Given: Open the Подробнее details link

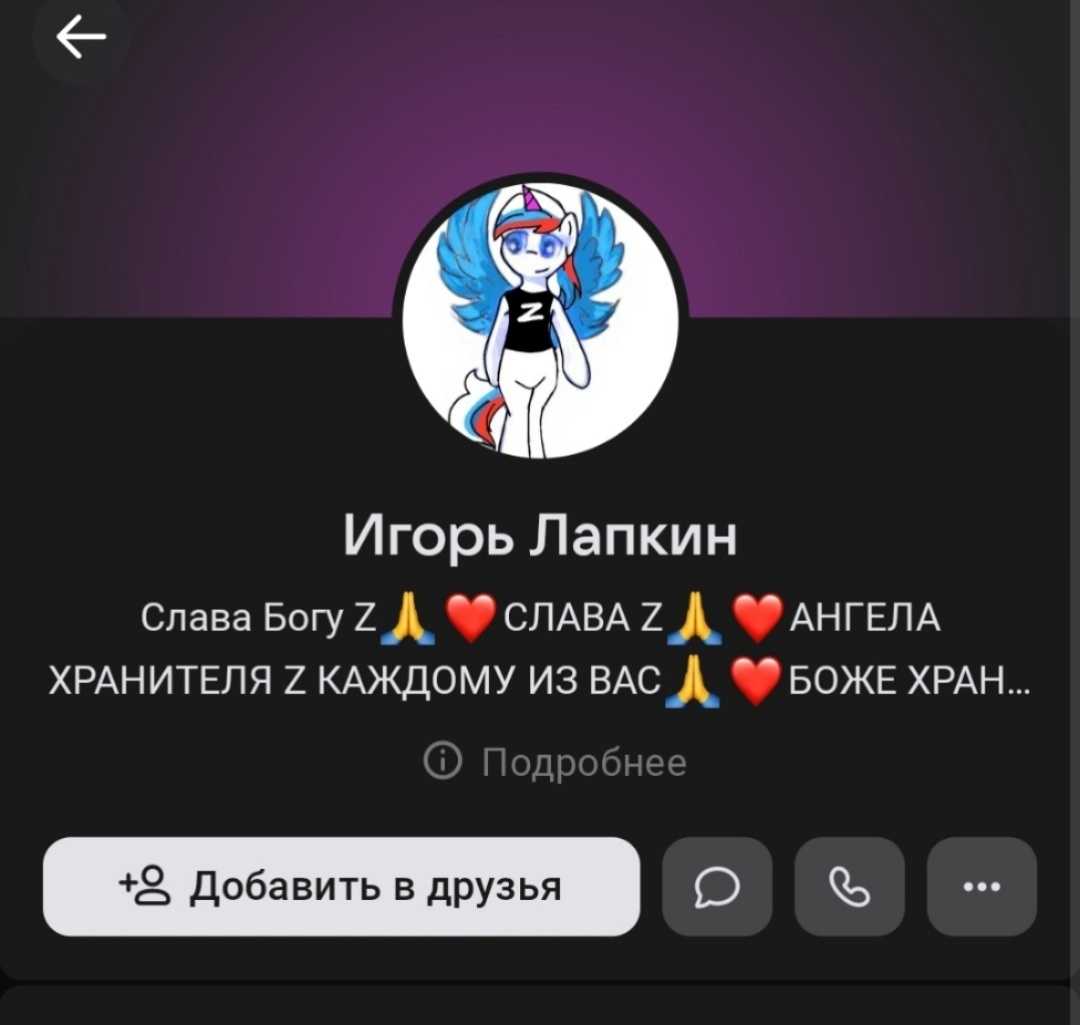Looking at the screenshot, I should point(556,763).
